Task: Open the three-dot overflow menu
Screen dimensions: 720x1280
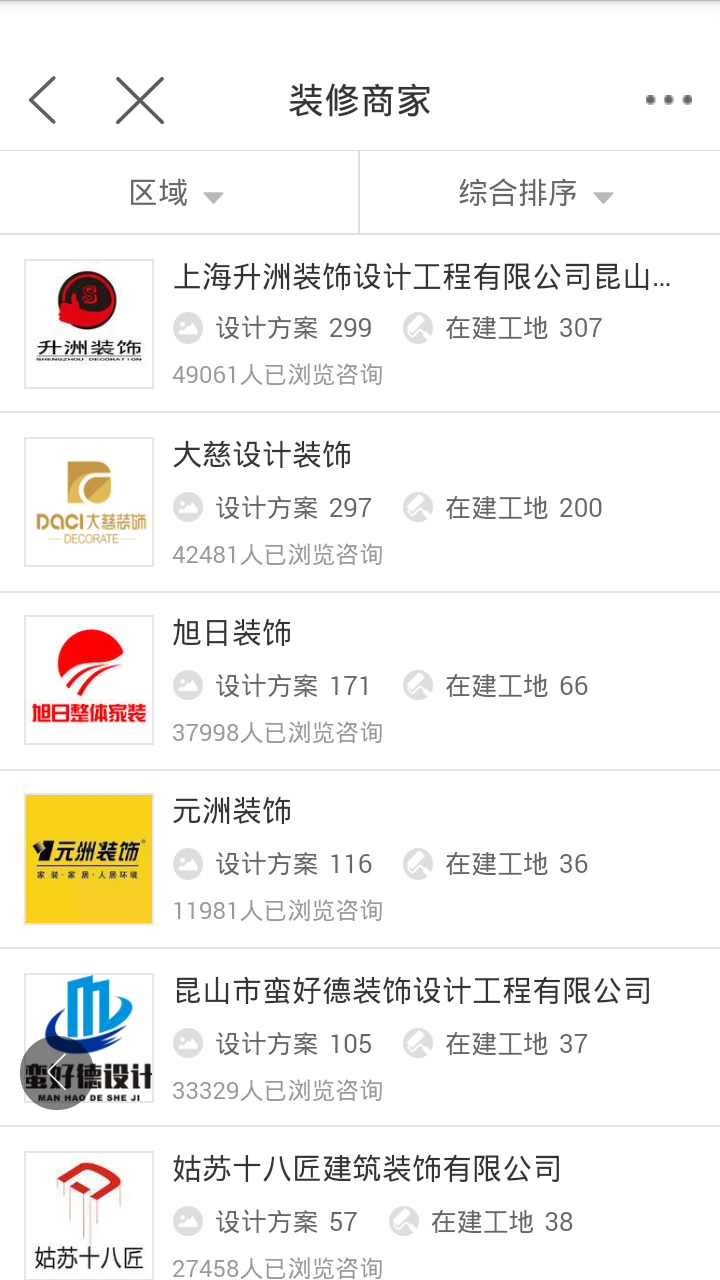Action: 668,100
